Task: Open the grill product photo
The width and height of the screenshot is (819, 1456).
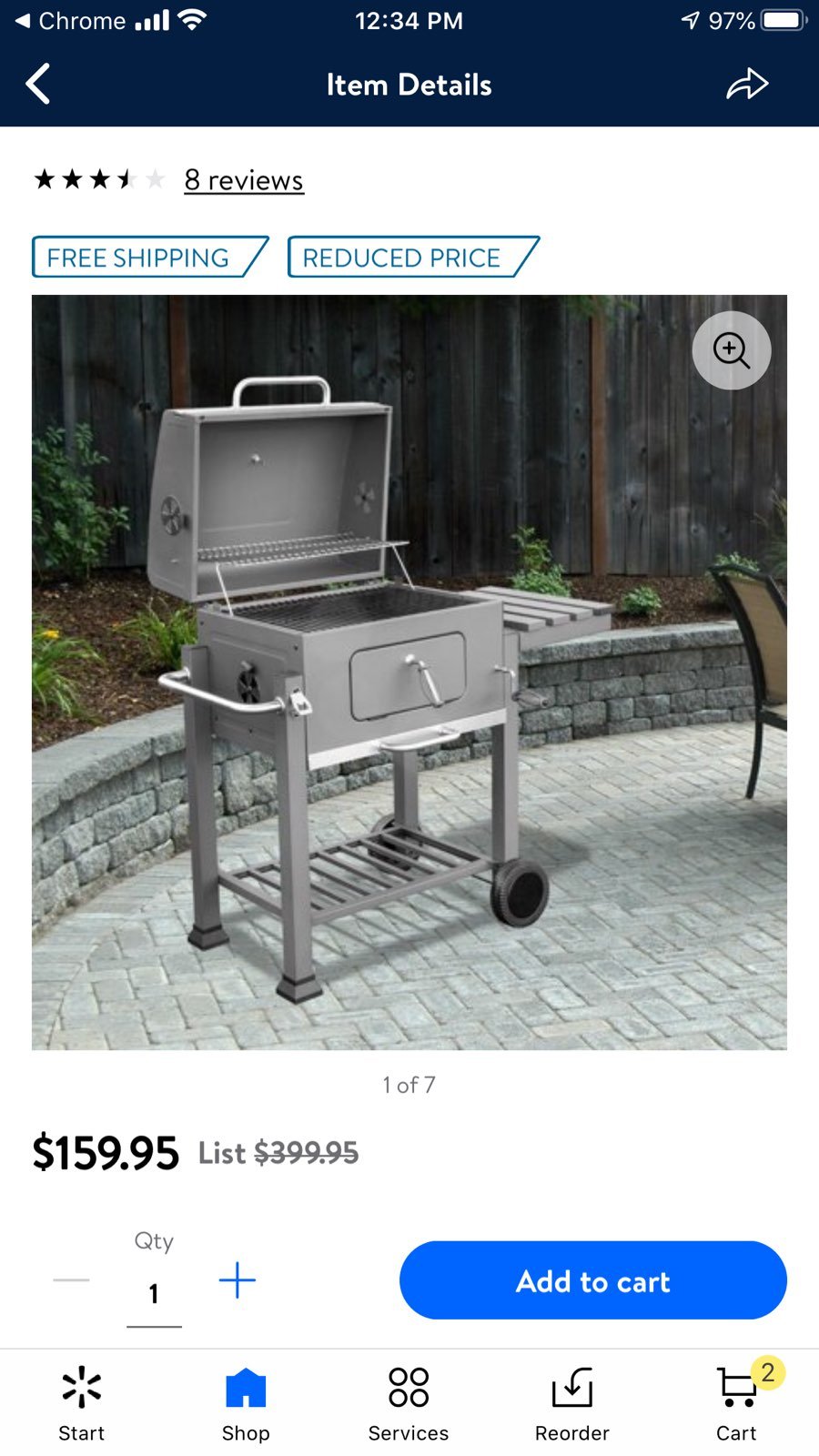Action: [409, 672]
